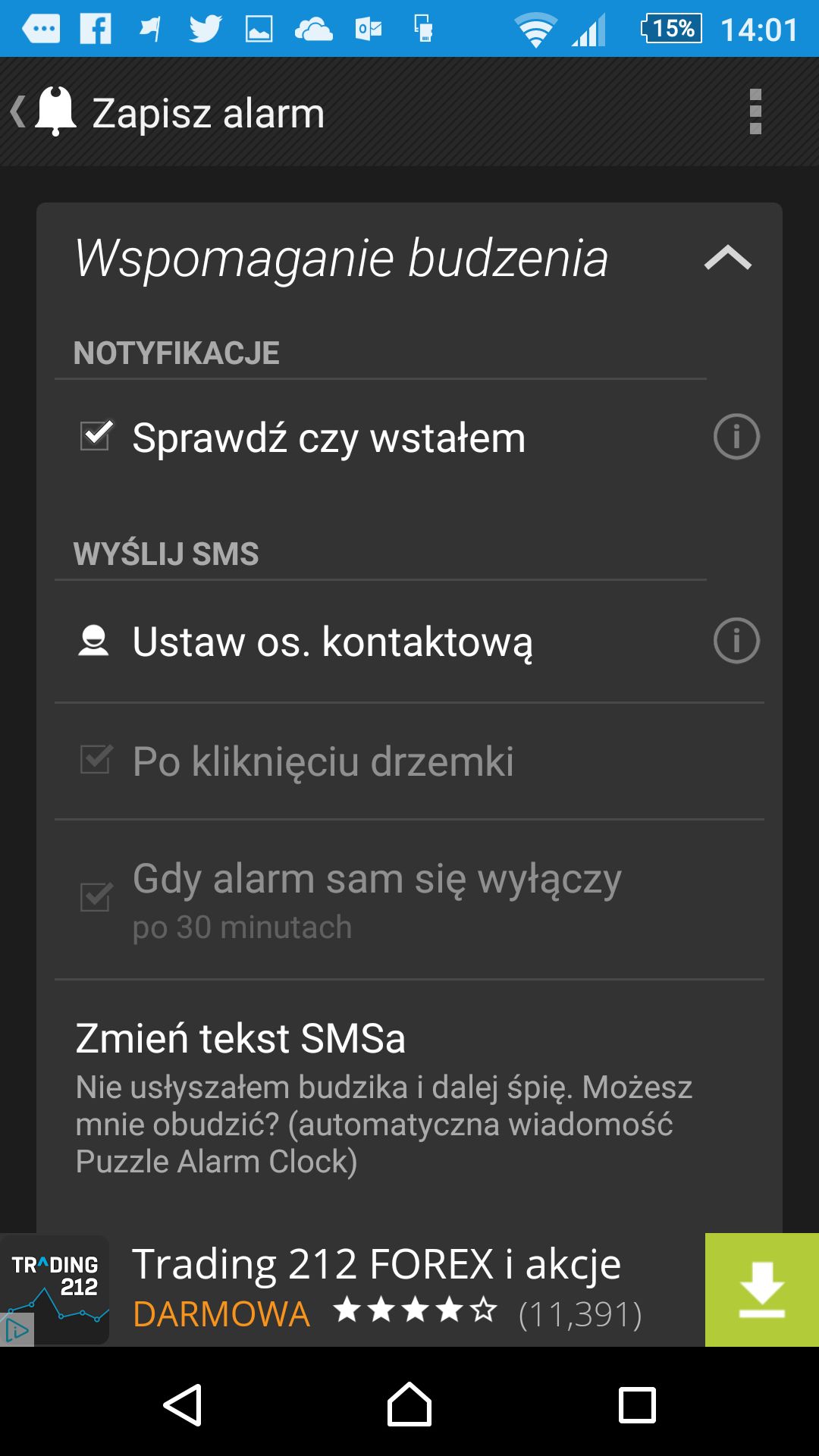Toggle Gdy alarm sam się wyłączy checkbox
Image resolution: width=819 pixels, height=1456 pixels.
point(96,897)
